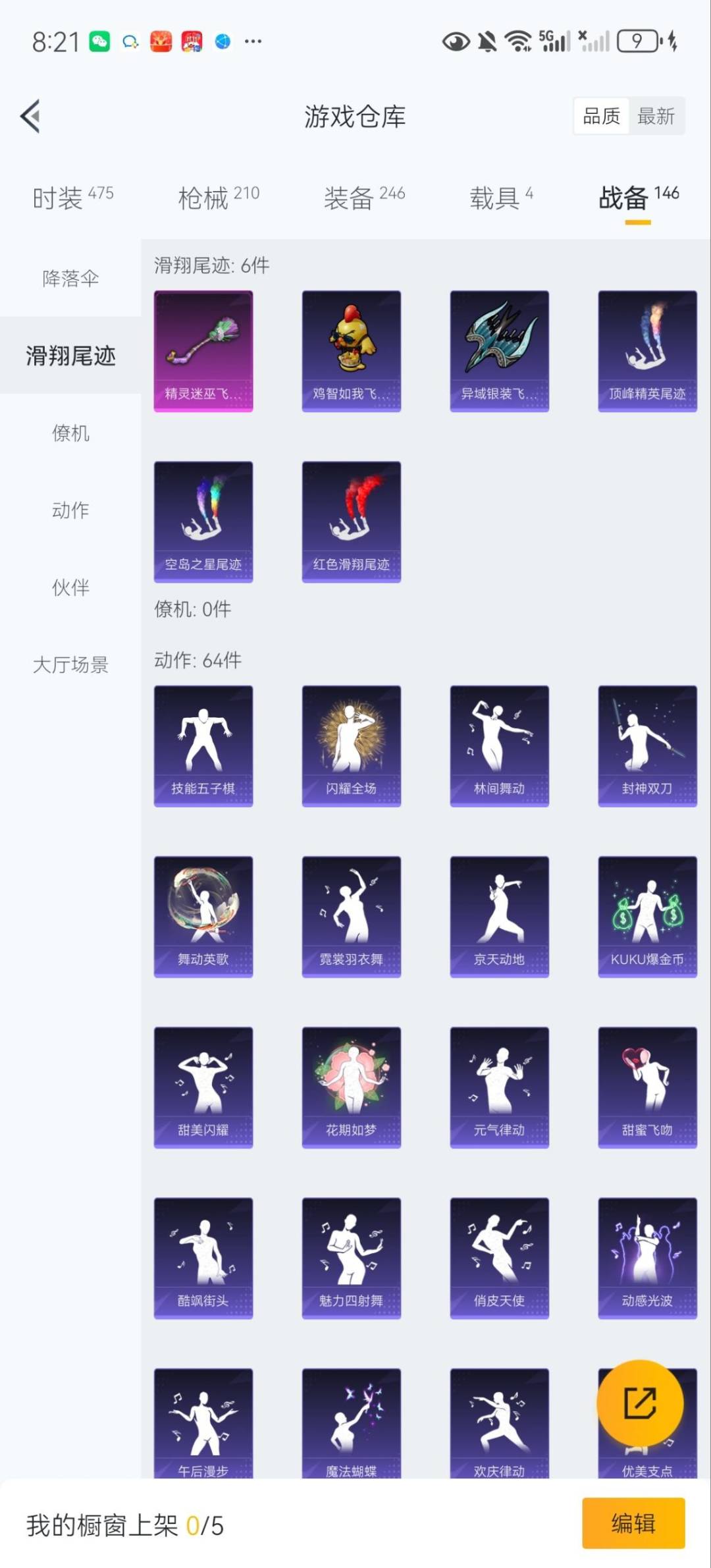Screen dimensions: 711x1568
Task: View the 顶峰精英尾迹 item
Action: click(x=647, y=351)
